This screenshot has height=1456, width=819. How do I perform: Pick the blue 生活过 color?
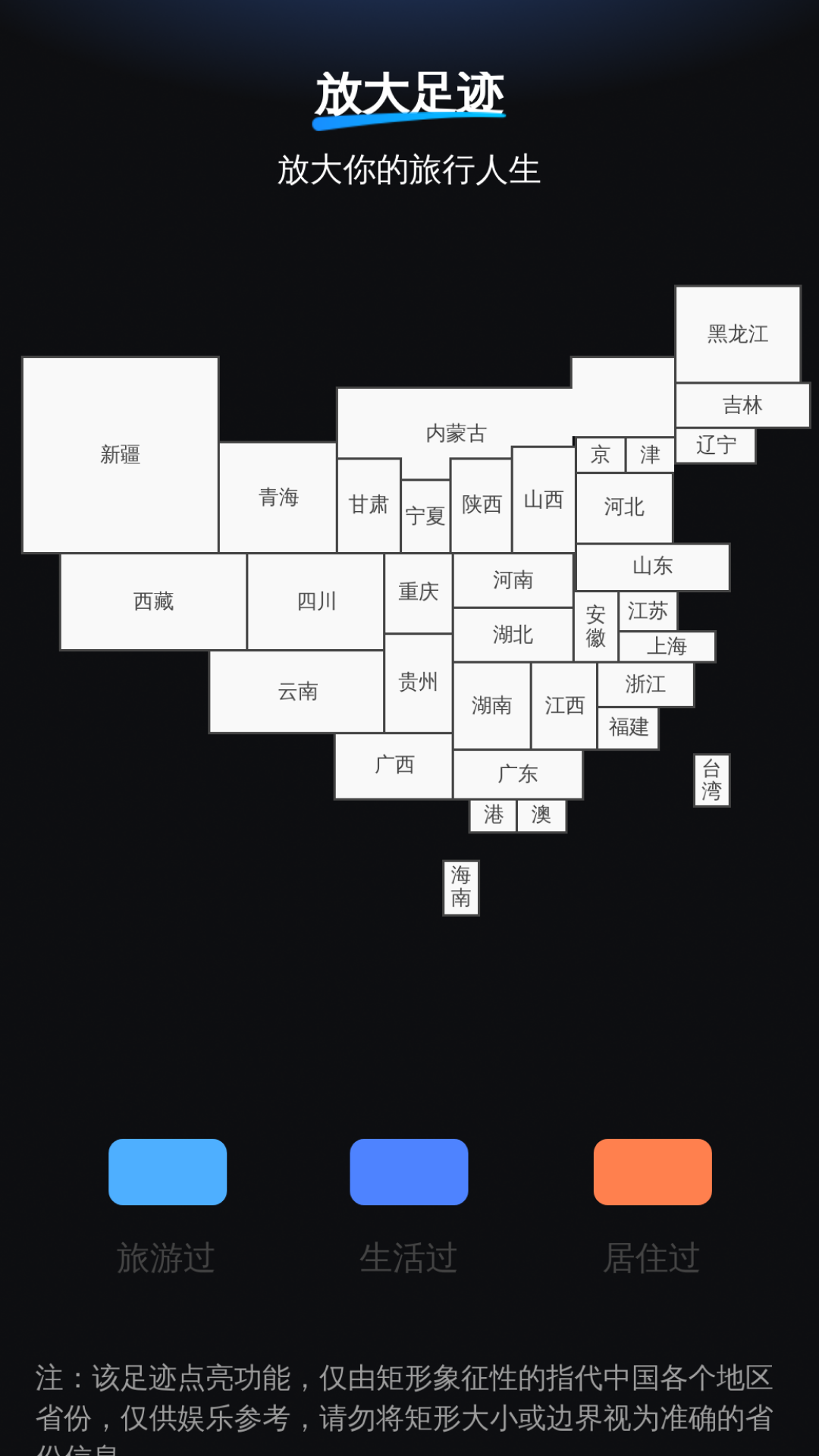click(x=409, y=1172)
